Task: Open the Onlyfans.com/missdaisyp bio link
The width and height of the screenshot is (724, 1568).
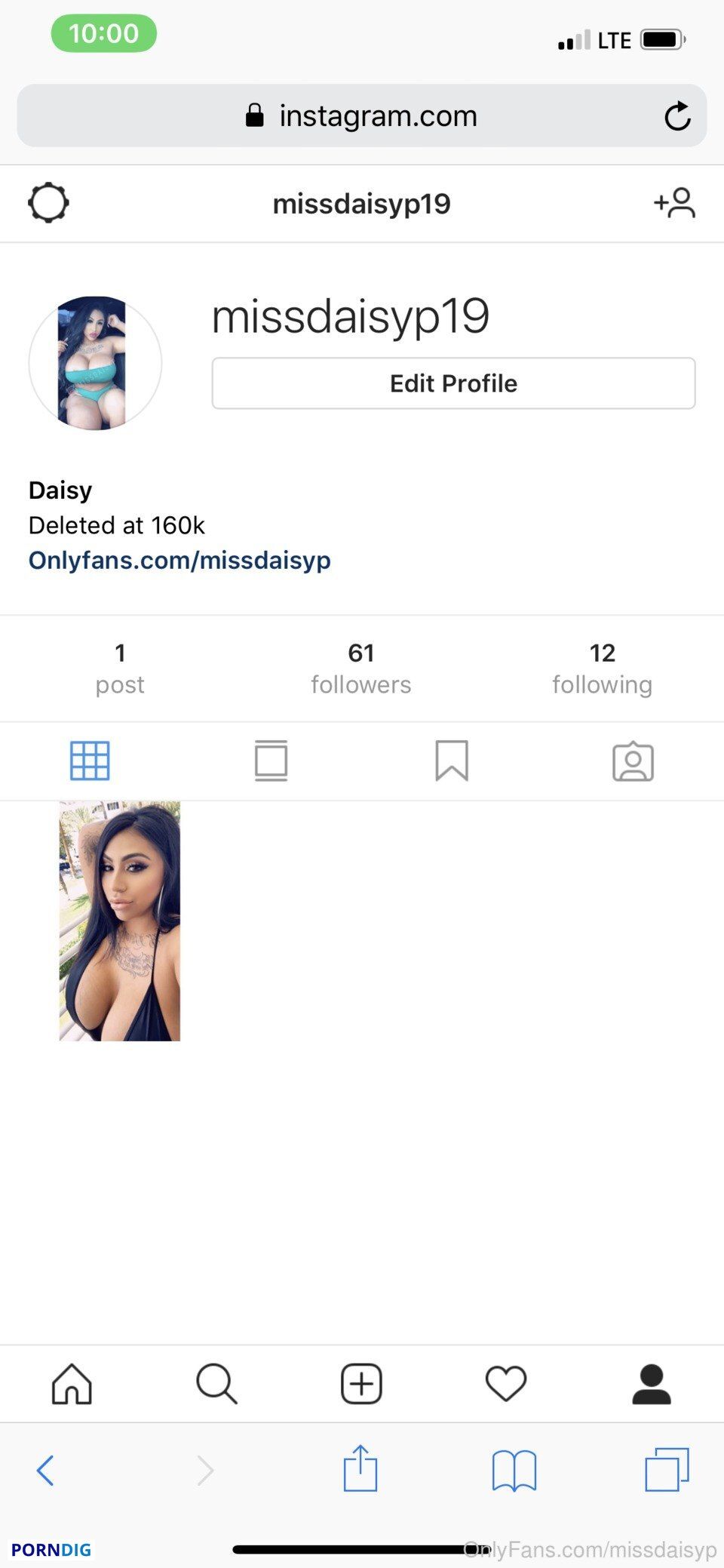Action: click(179, 560)
